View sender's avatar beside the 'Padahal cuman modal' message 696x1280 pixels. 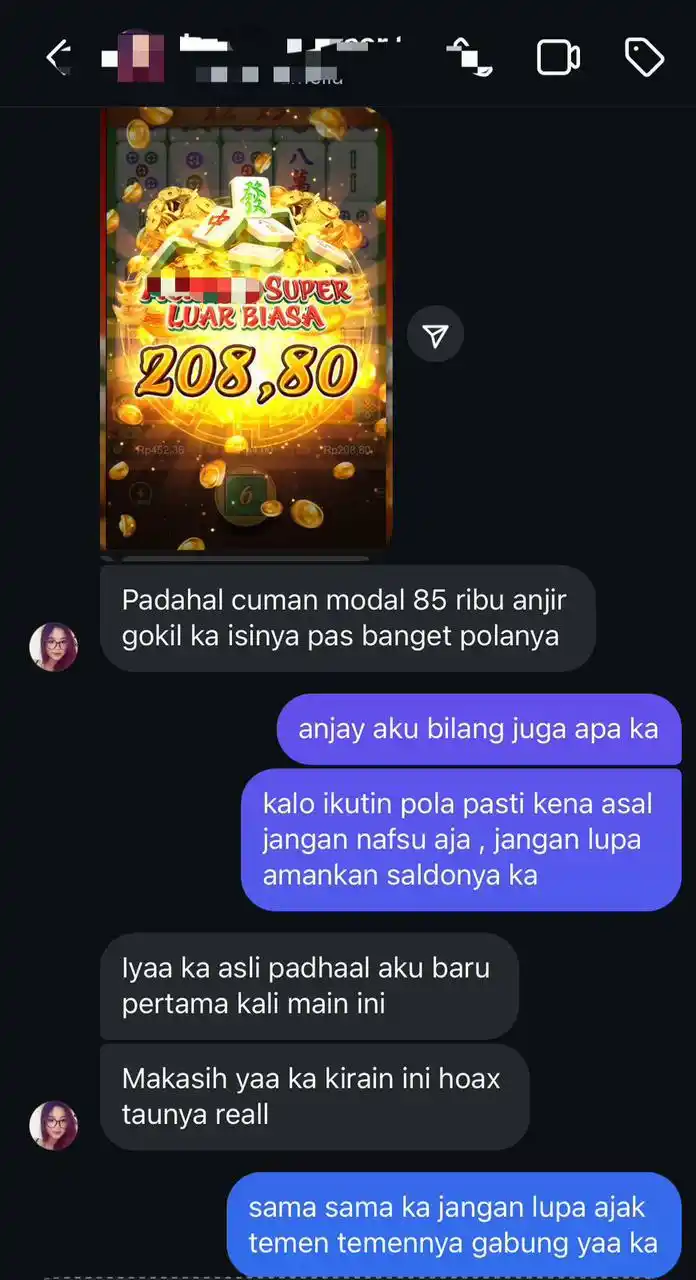(x=53, y=647)
